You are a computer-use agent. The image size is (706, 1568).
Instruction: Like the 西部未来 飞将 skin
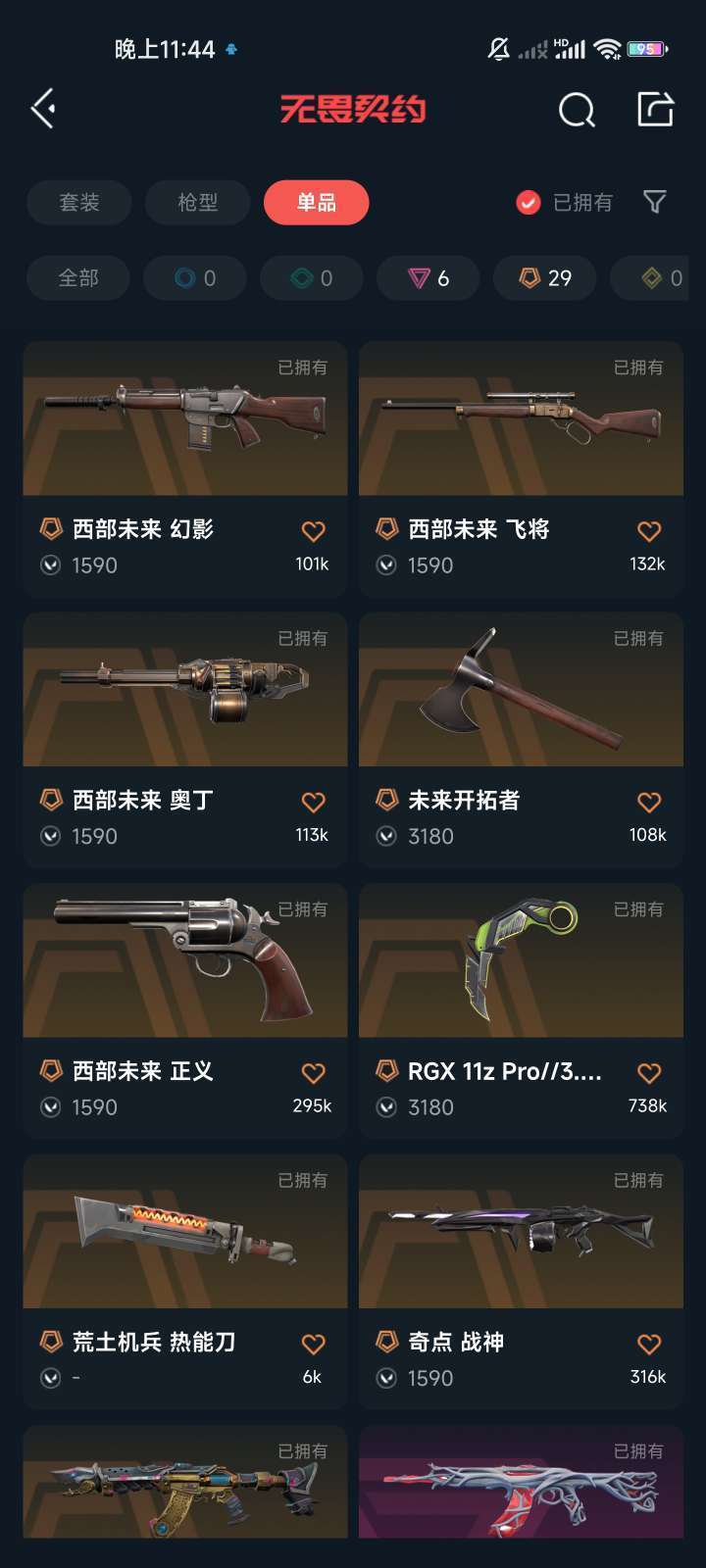point(649,531)
